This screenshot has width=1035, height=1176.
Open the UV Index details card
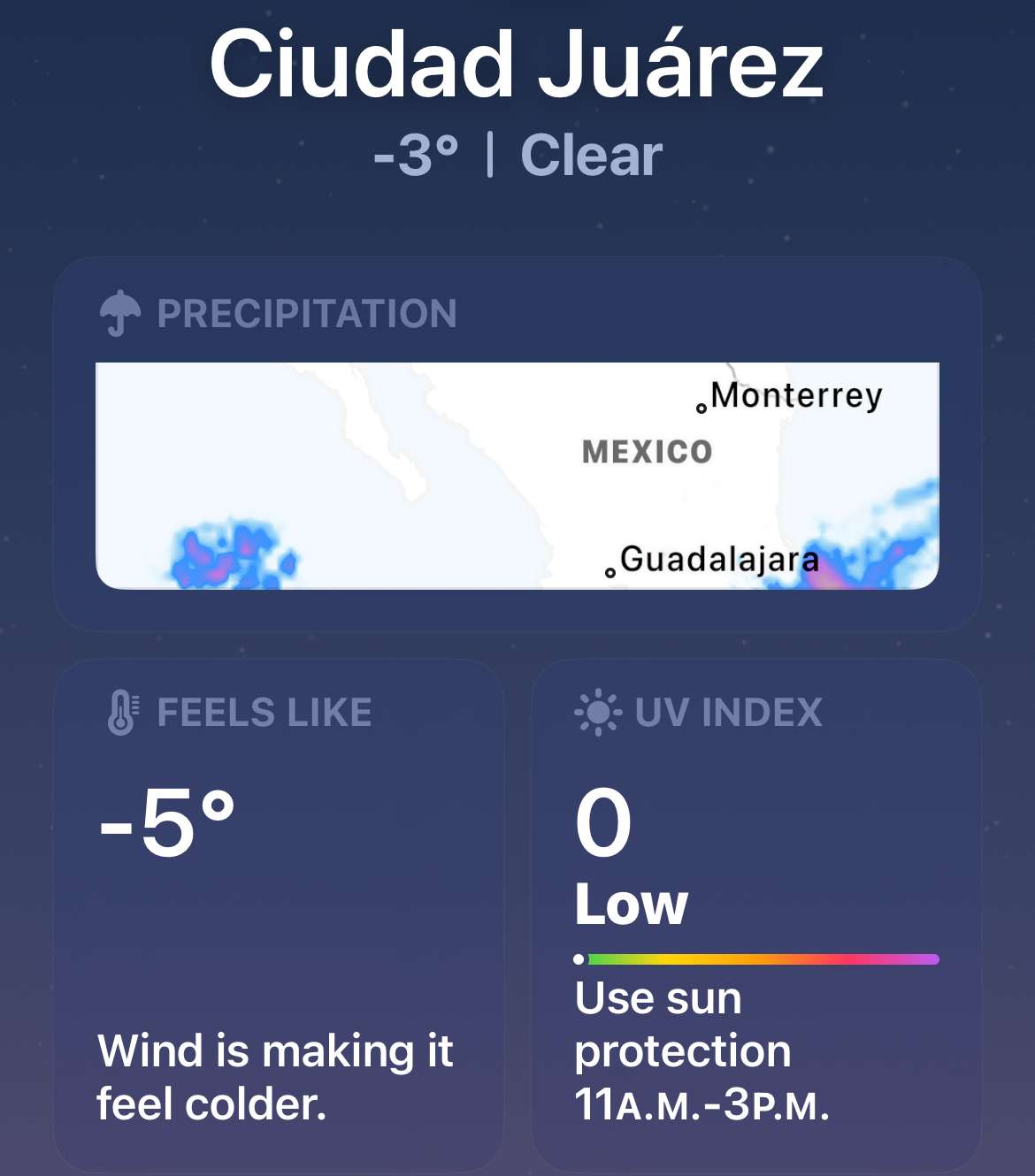click(x=756, y=915)
